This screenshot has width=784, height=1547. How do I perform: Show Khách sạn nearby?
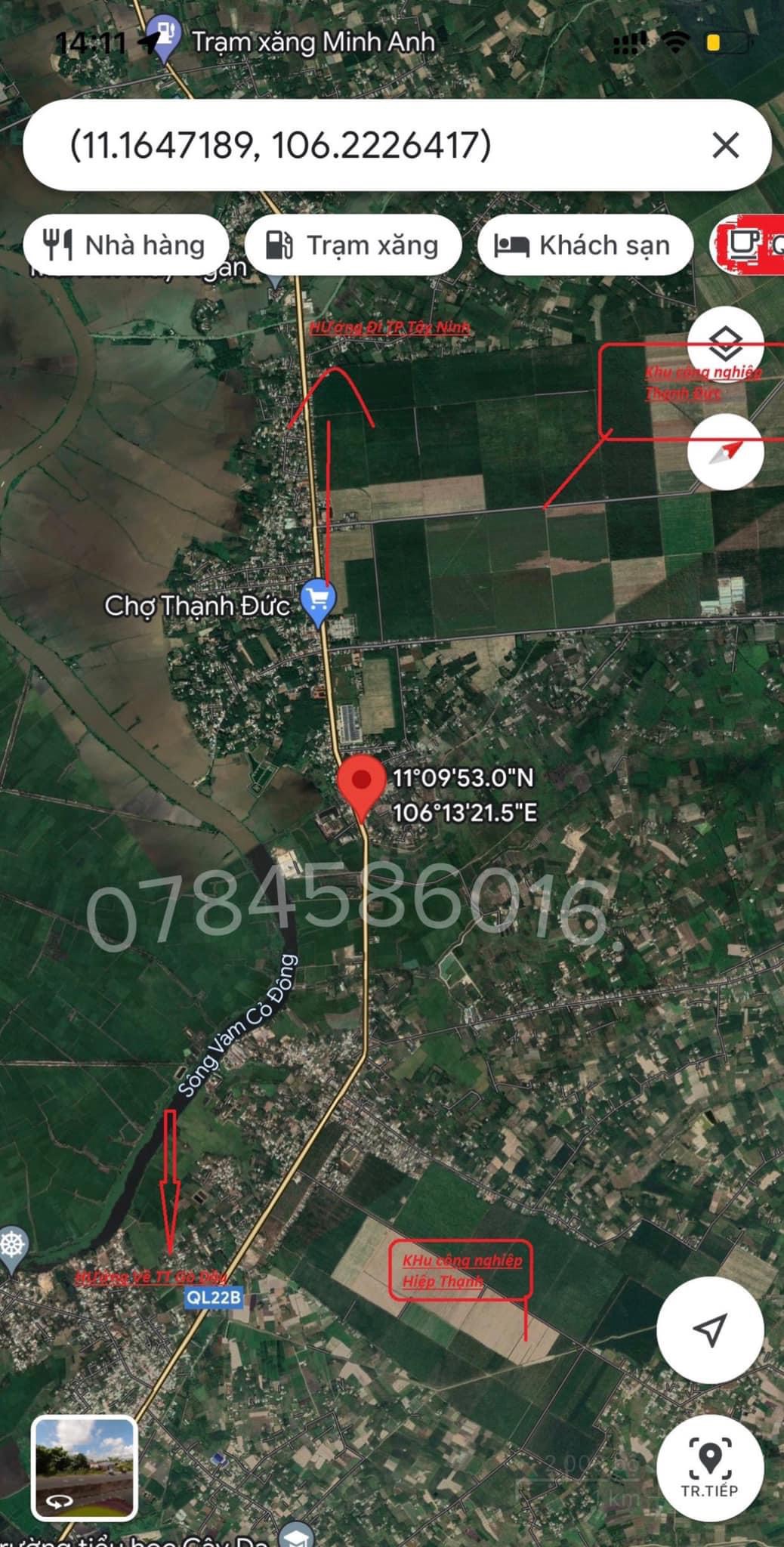click(x=585, y=245)
